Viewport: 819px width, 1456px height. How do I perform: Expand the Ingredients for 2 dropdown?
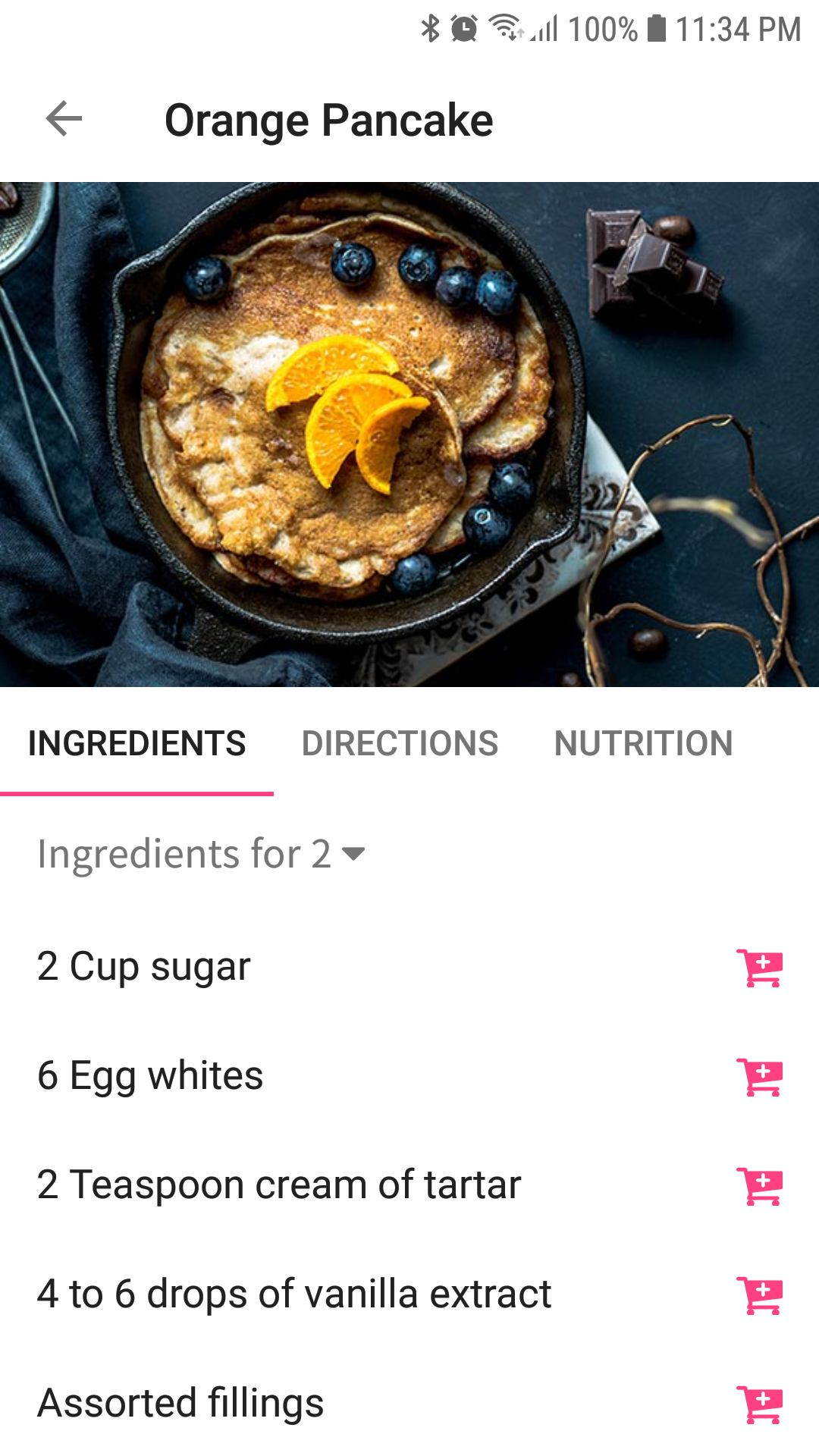pyautogui.click(x=202, y=855)
